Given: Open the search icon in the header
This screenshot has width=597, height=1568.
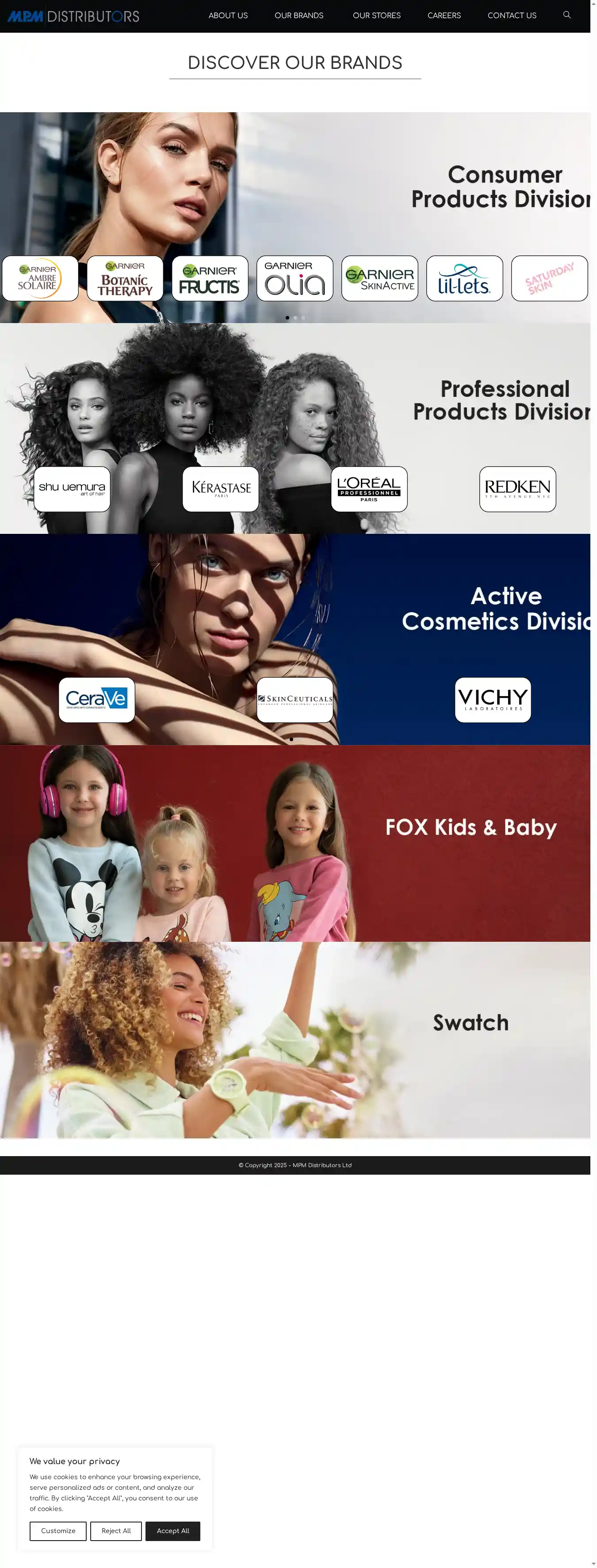Looking at the screenshot, I should click(566, 15).
